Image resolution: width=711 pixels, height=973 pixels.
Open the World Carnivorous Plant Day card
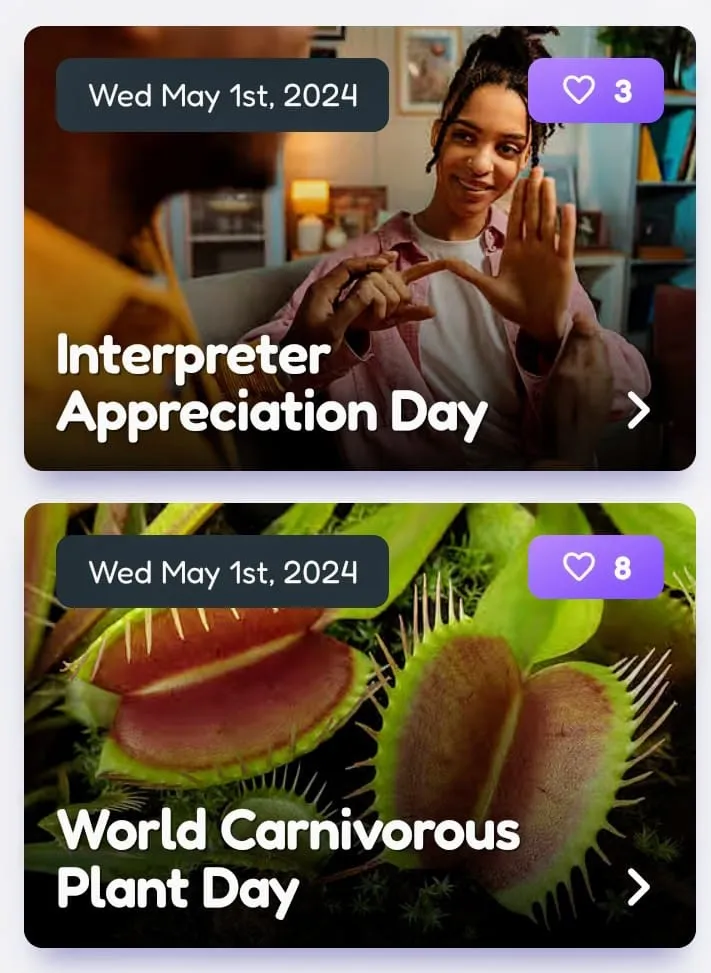[x=638, y=886]
